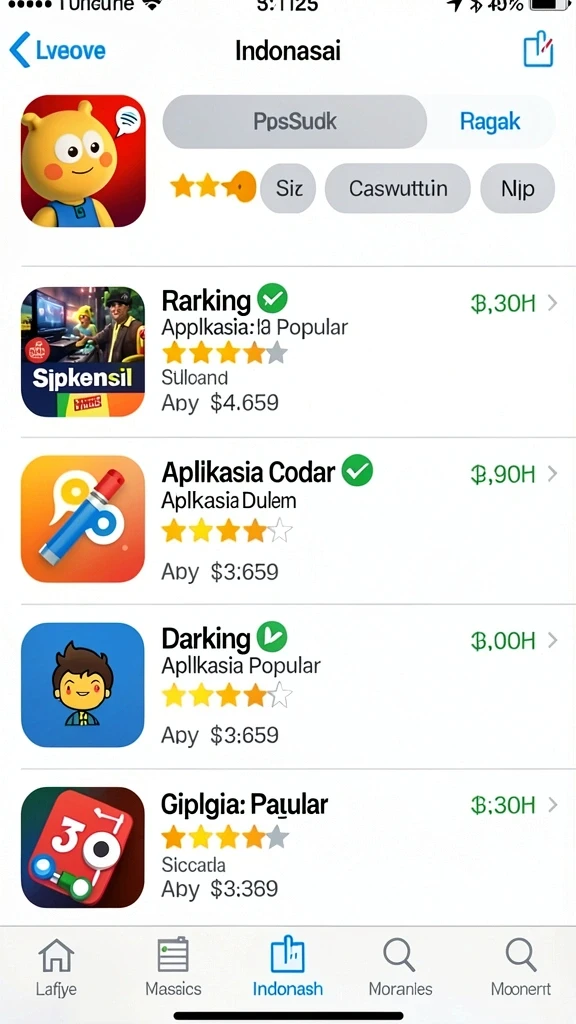Open the Aplikasia Codar listing
The height and width of the screenshot is (1024, 576).
pyautogui.click(x=288, y=520)
